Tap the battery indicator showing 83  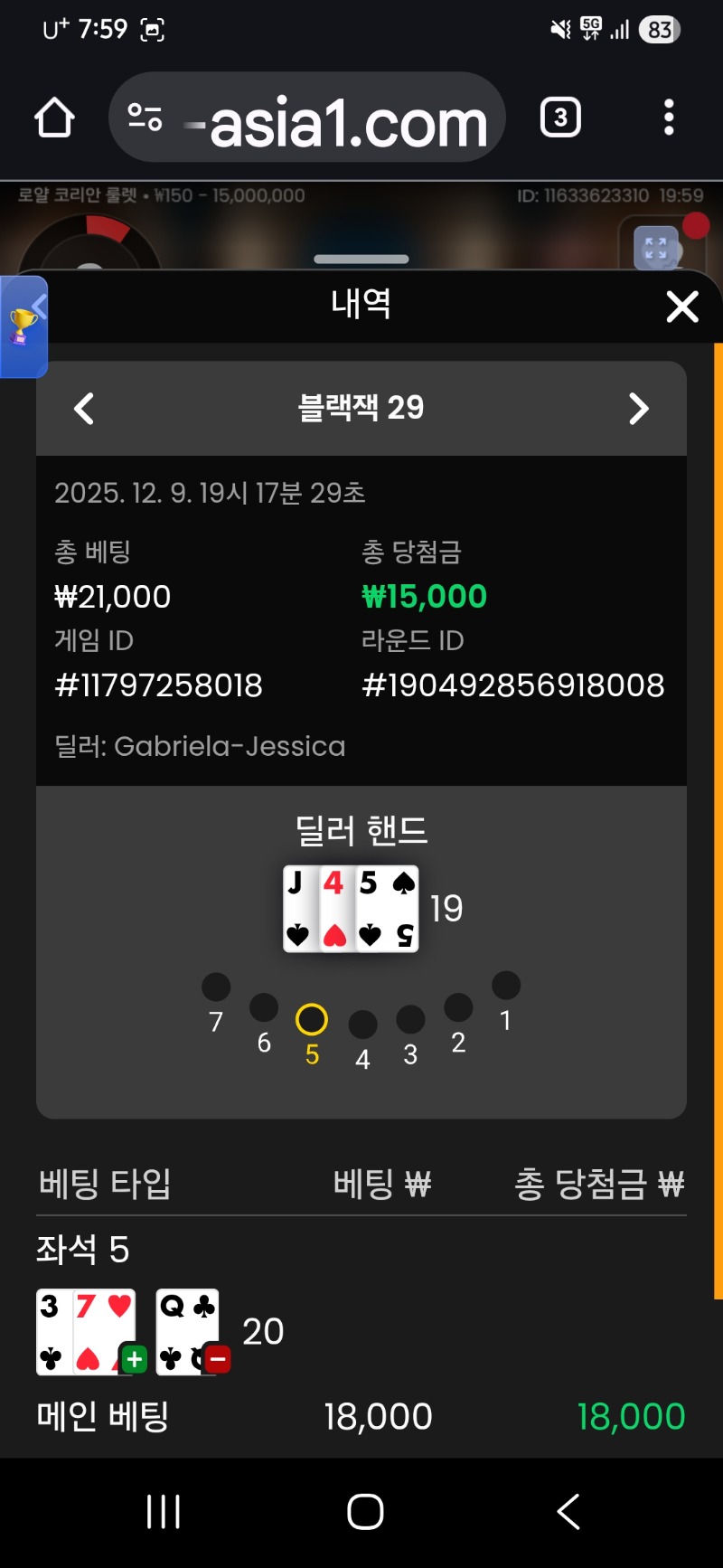(659, 29)
